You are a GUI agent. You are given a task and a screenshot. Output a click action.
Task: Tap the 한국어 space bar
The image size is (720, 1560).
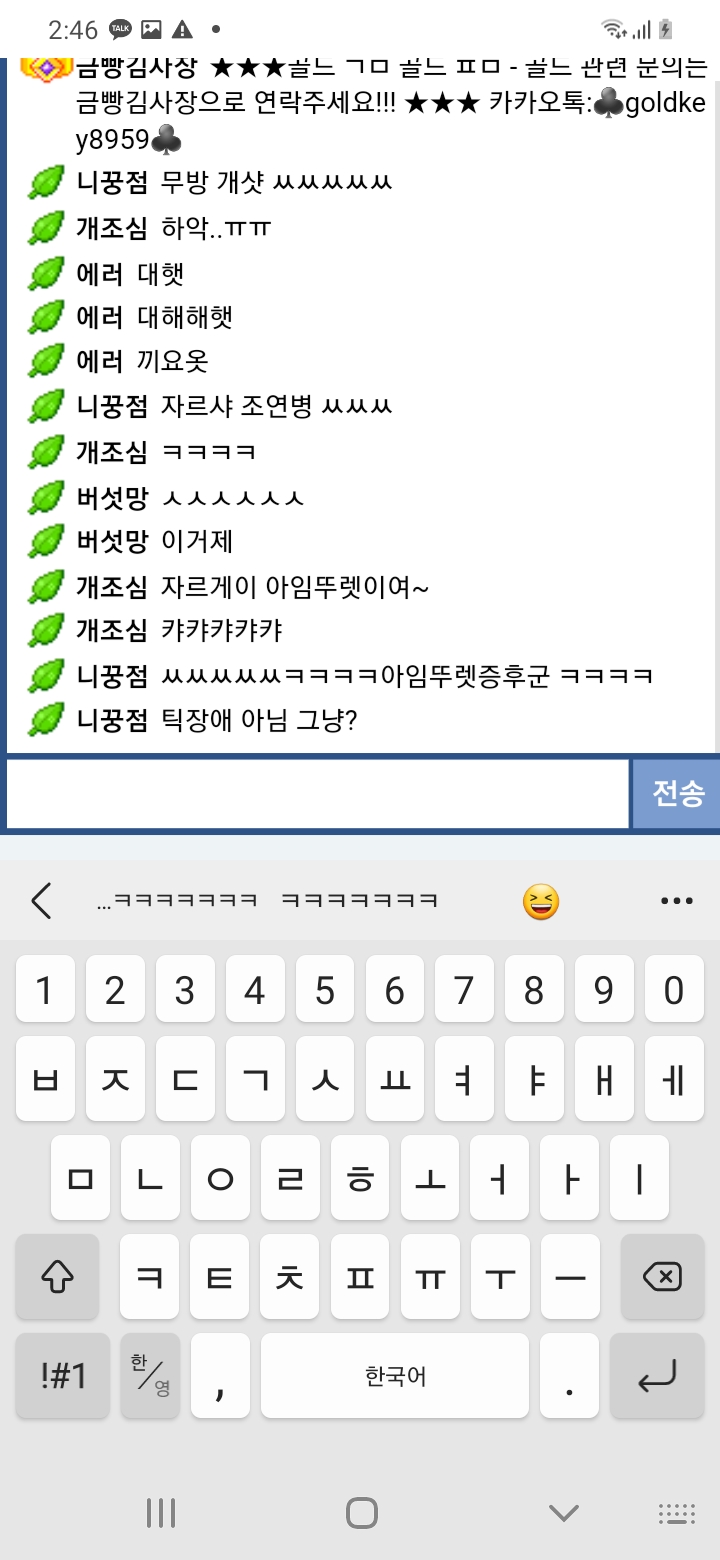pos(395,1376)
